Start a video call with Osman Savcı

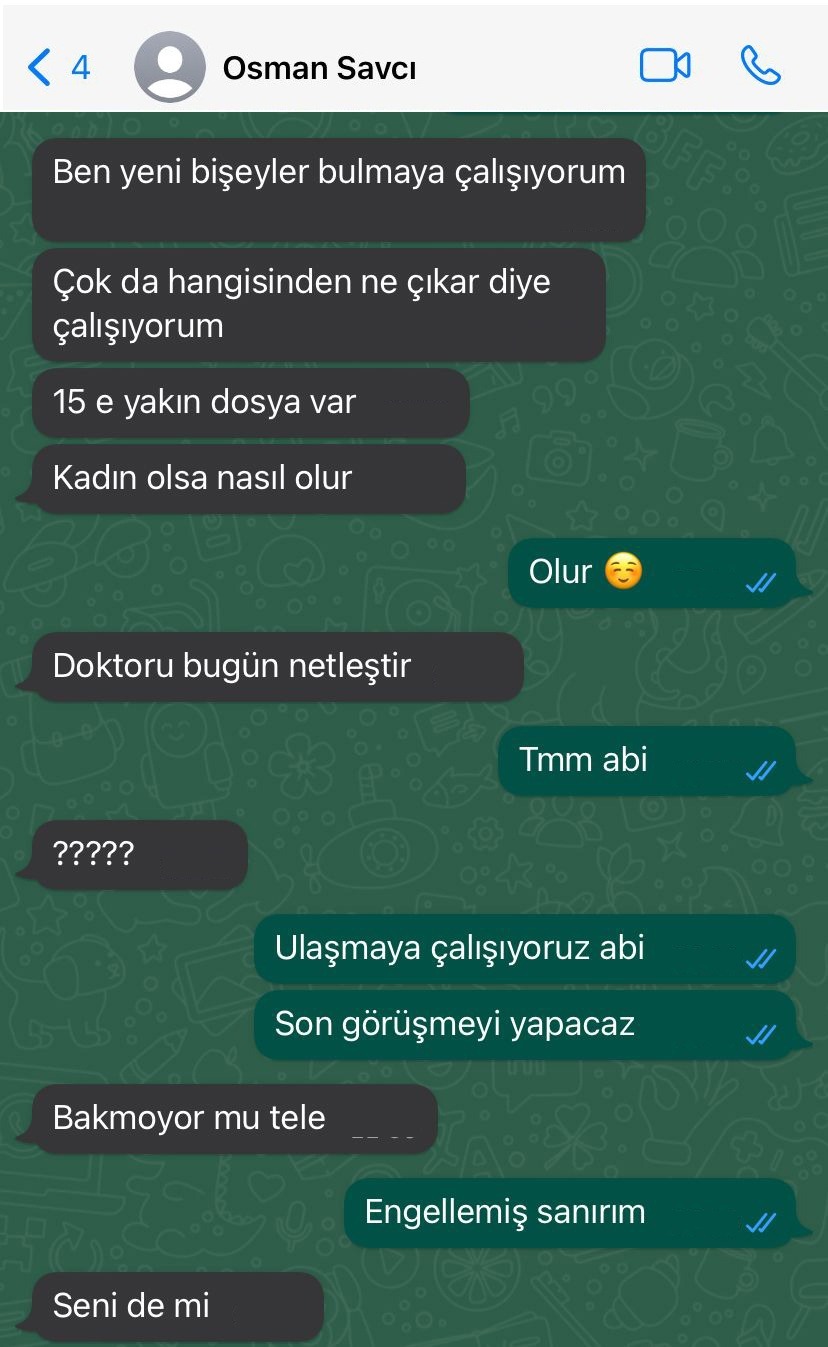point(665,66)
